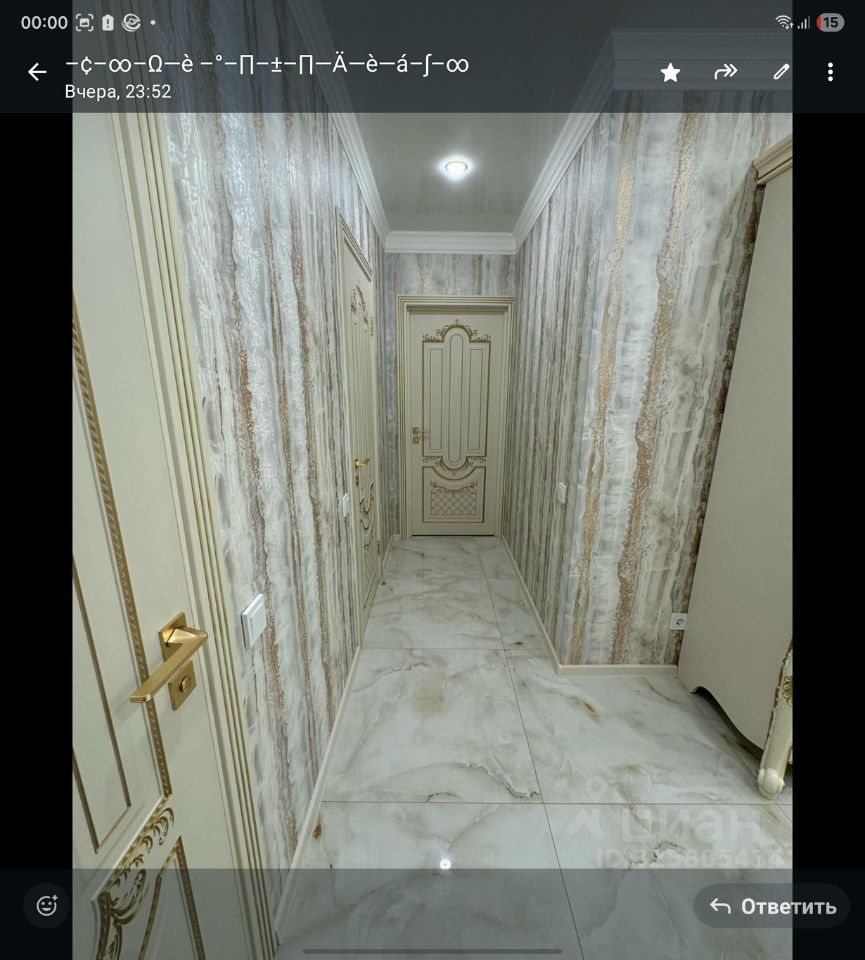This screenshot has height=960, width=865.
Task: Star this photo message
Action: 671,72
